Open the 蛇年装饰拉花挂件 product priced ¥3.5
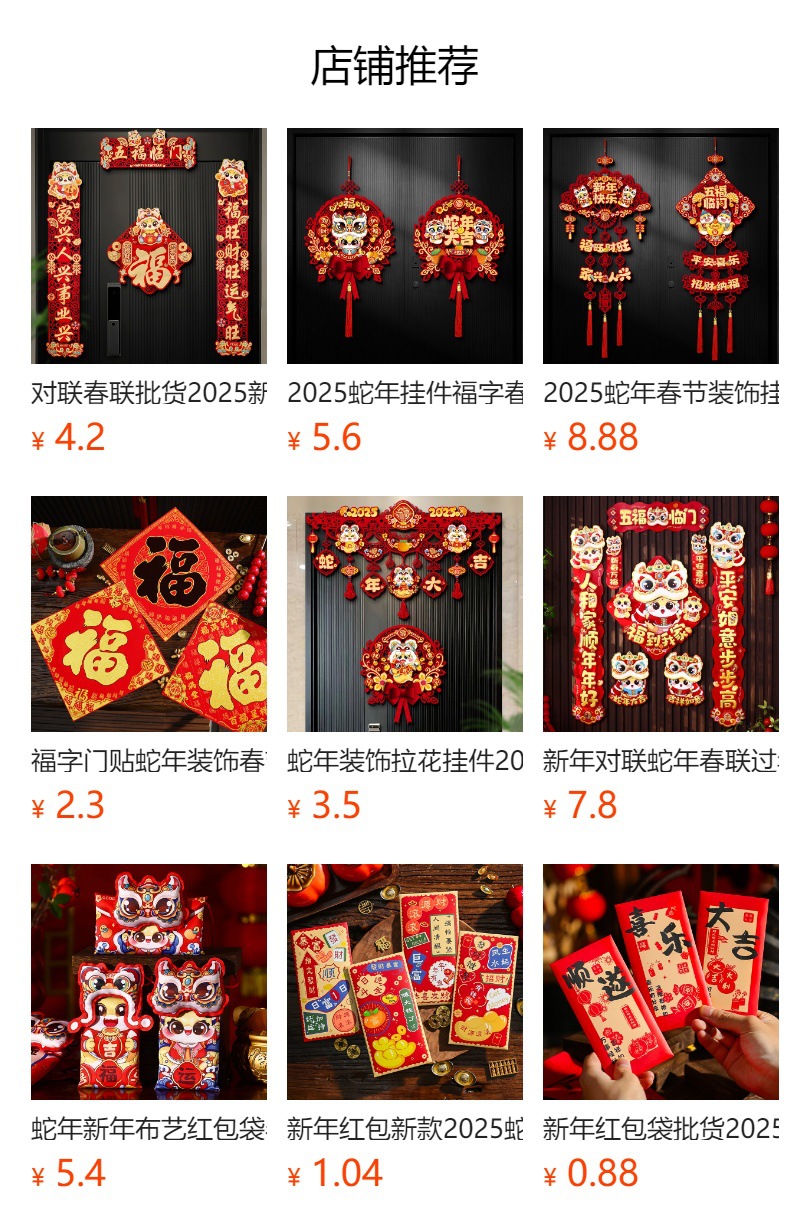 404,614
